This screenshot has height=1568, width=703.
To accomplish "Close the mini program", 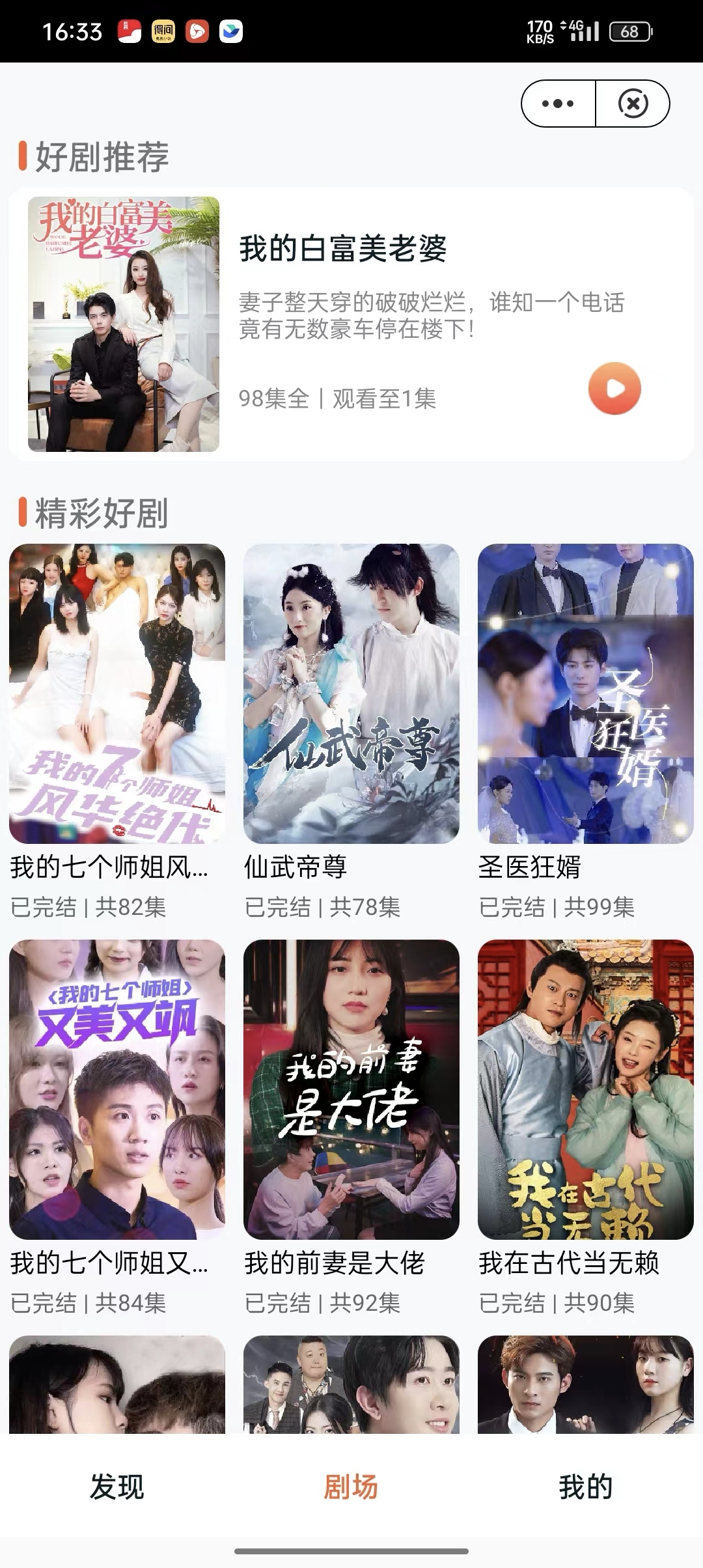I will (633, 104).
